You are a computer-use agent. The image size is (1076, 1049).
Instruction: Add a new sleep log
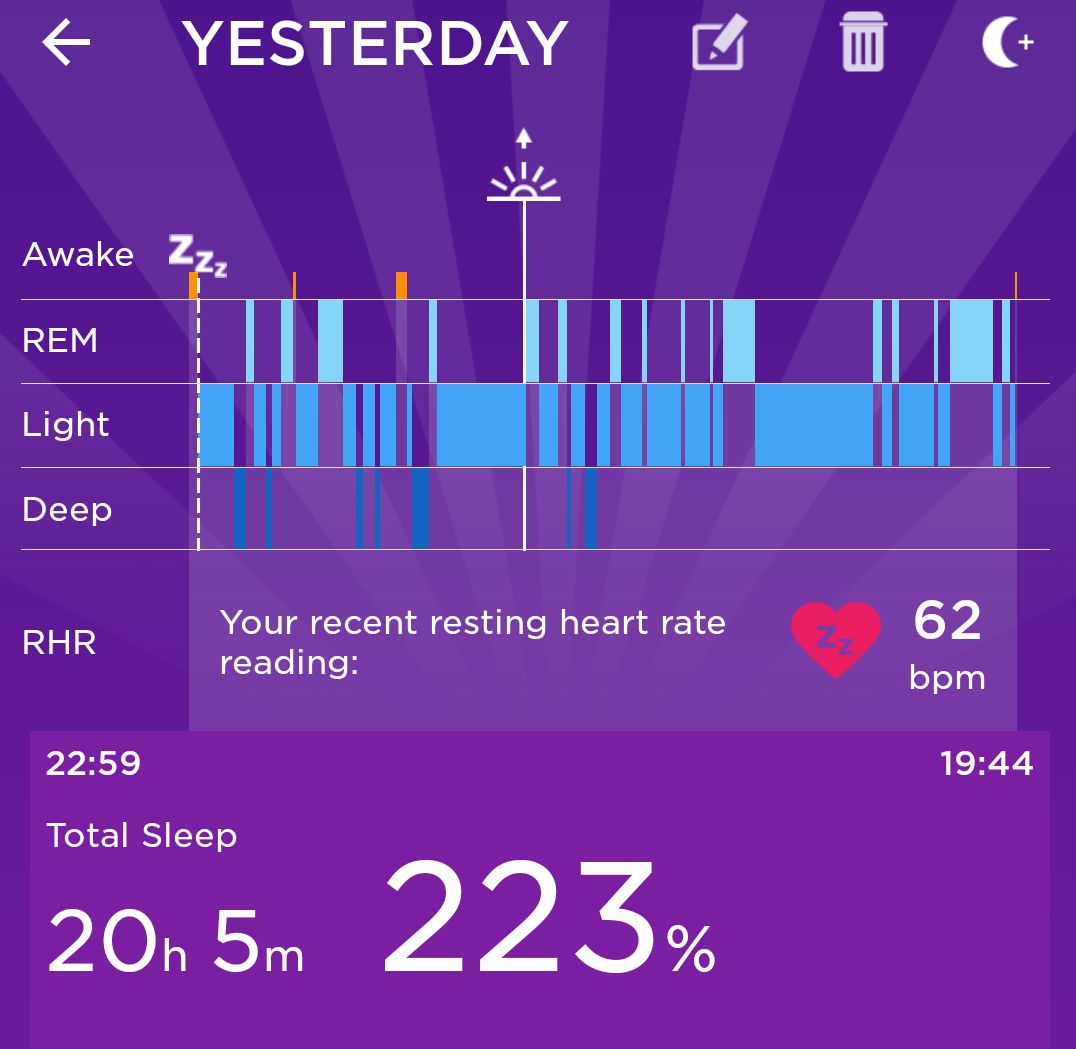point(1006,44)
